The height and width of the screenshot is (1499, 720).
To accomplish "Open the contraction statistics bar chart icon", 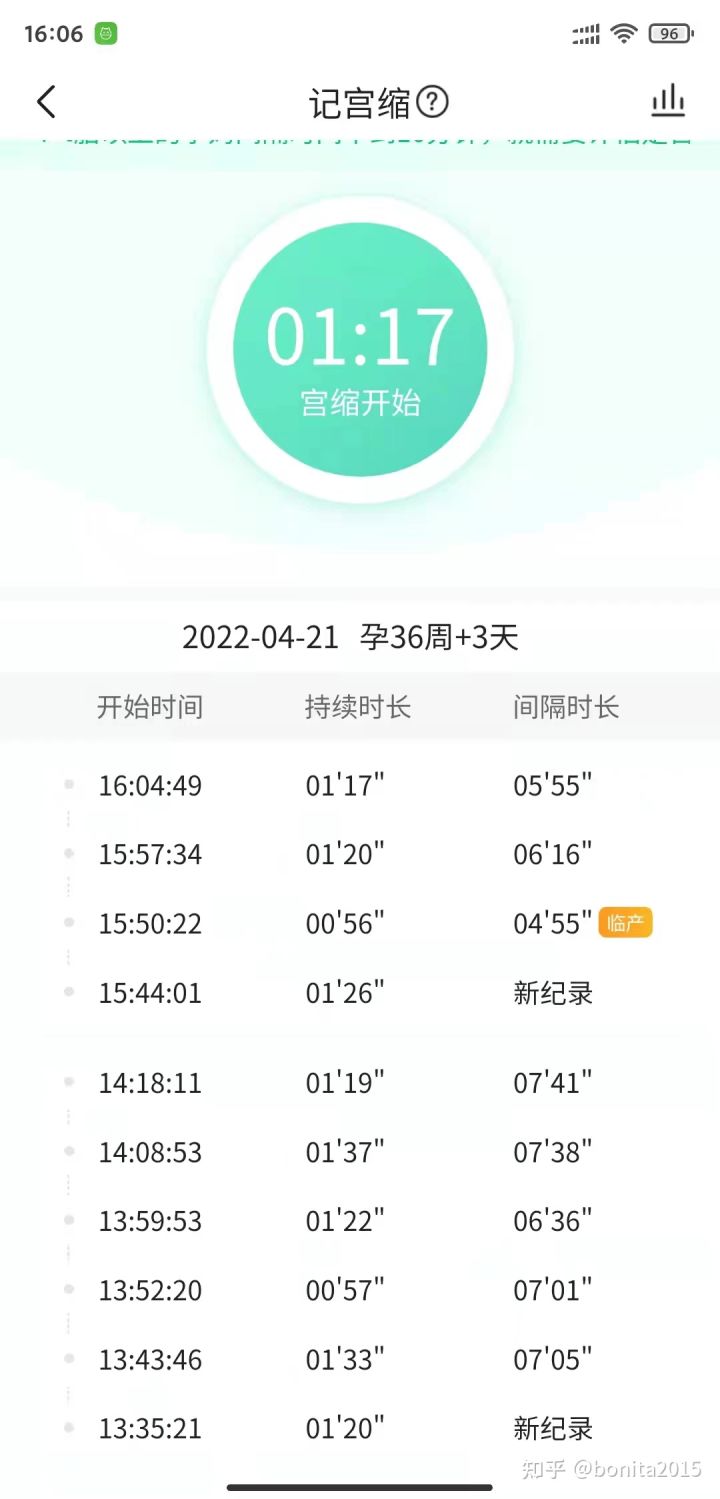I will click(x=667, y=101).
